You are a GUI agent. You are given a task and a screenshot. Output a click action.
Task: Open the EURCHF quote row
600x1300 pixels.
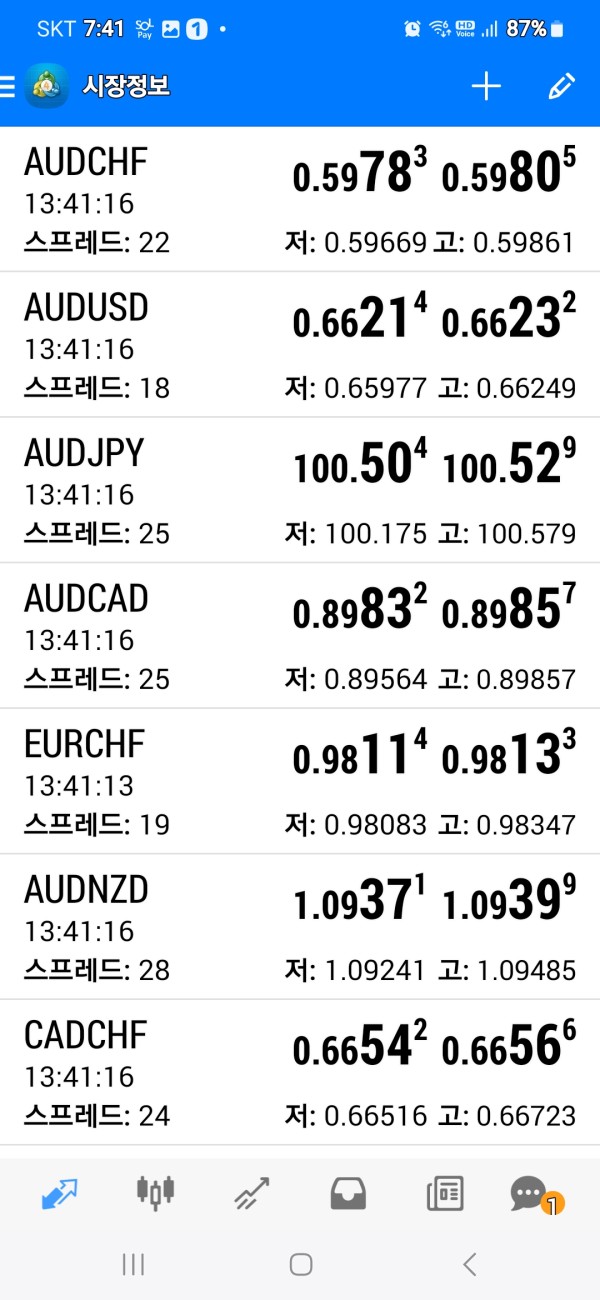(300, 781)
